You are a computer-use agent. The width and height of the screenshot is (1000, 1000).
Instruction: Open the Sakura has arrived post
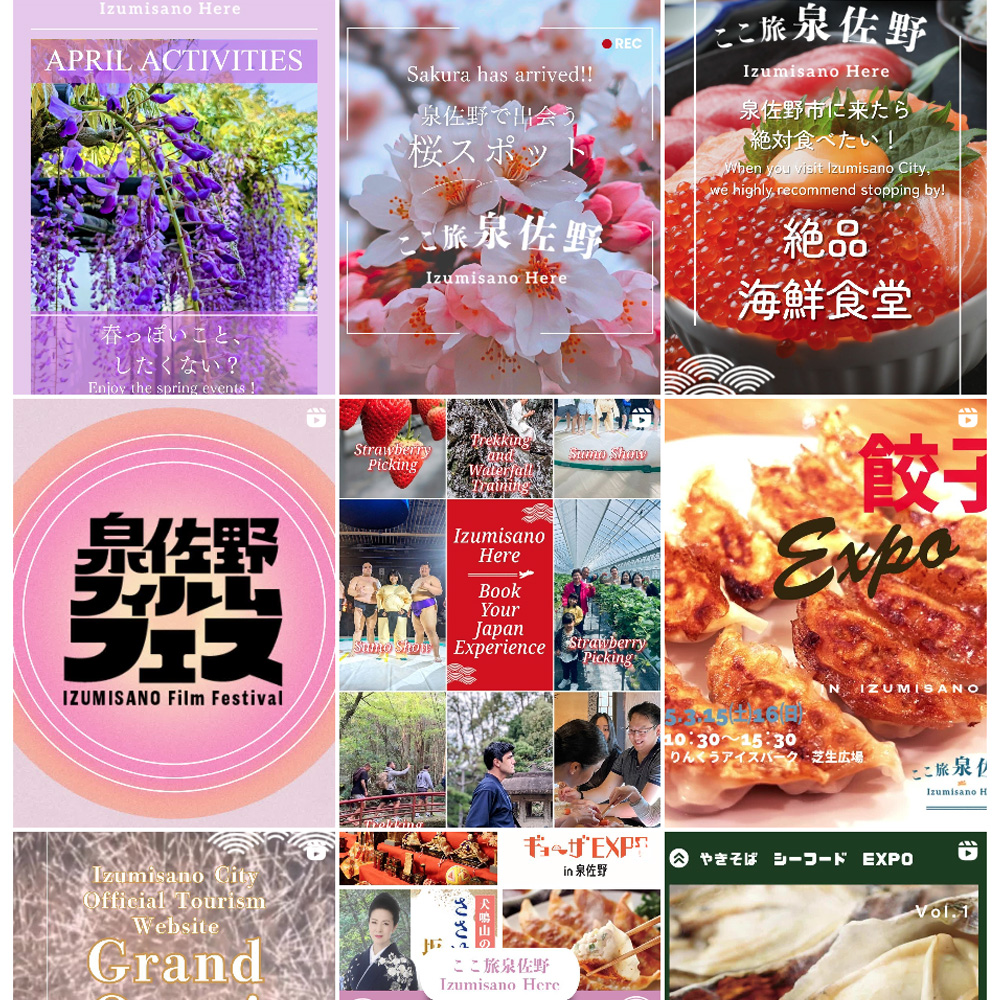499,200
